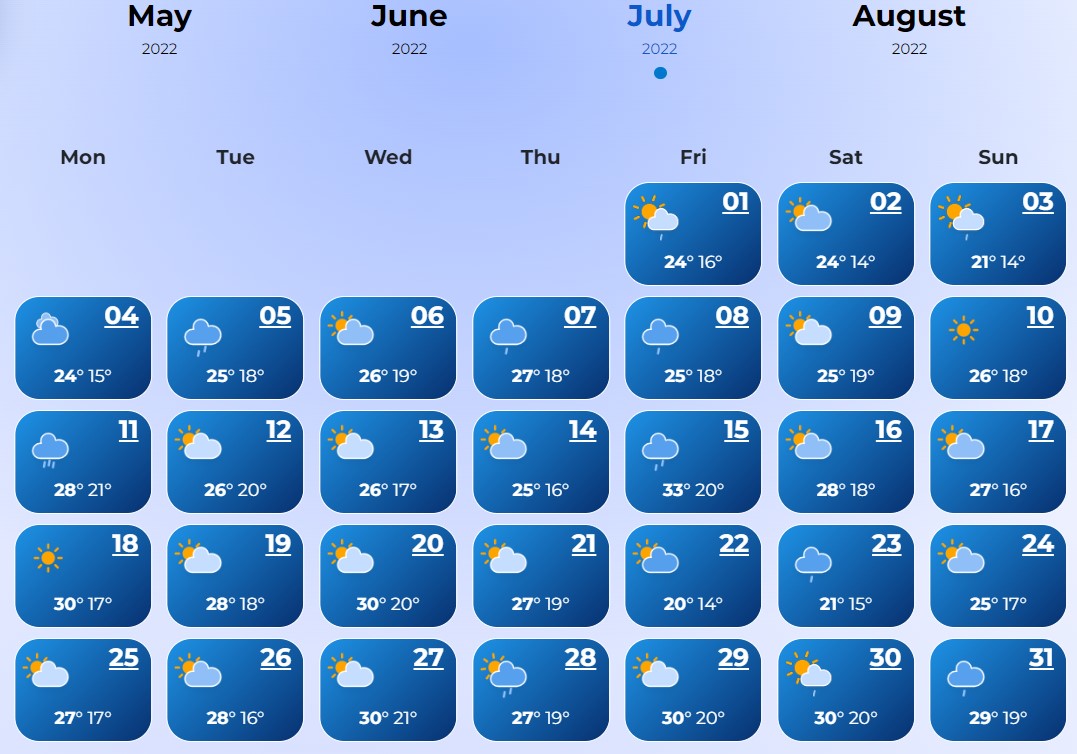
Task: Open the August 2022 forecast tab
Action: pyautogui.click(x=909, y=28)
